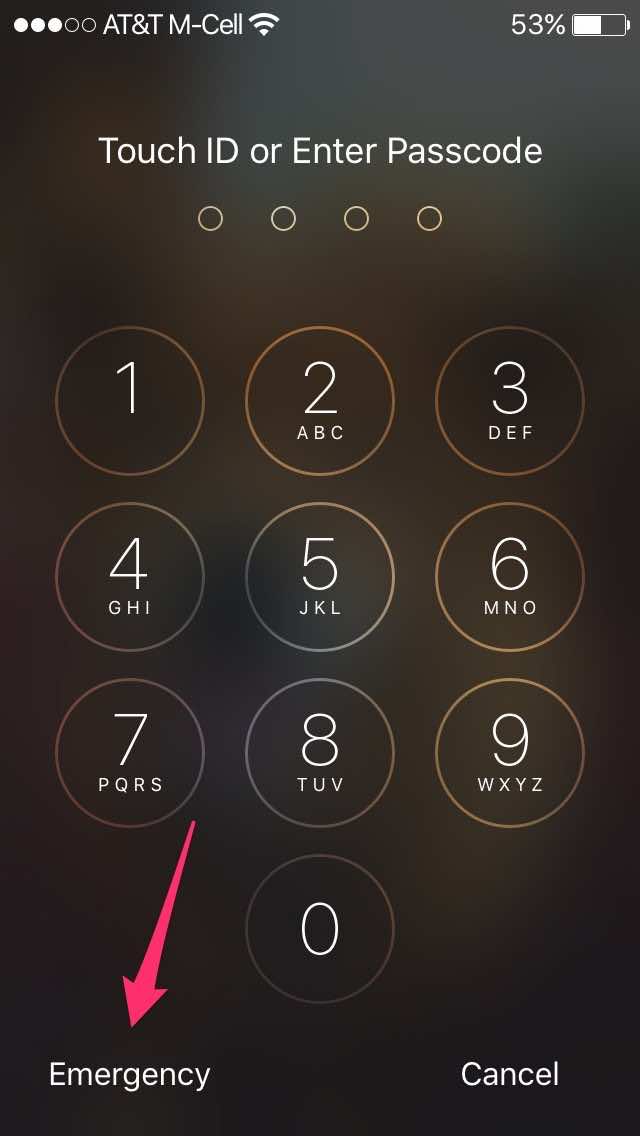Tap the 3 DEF key
640x1136 pixels.
point(510,401)
